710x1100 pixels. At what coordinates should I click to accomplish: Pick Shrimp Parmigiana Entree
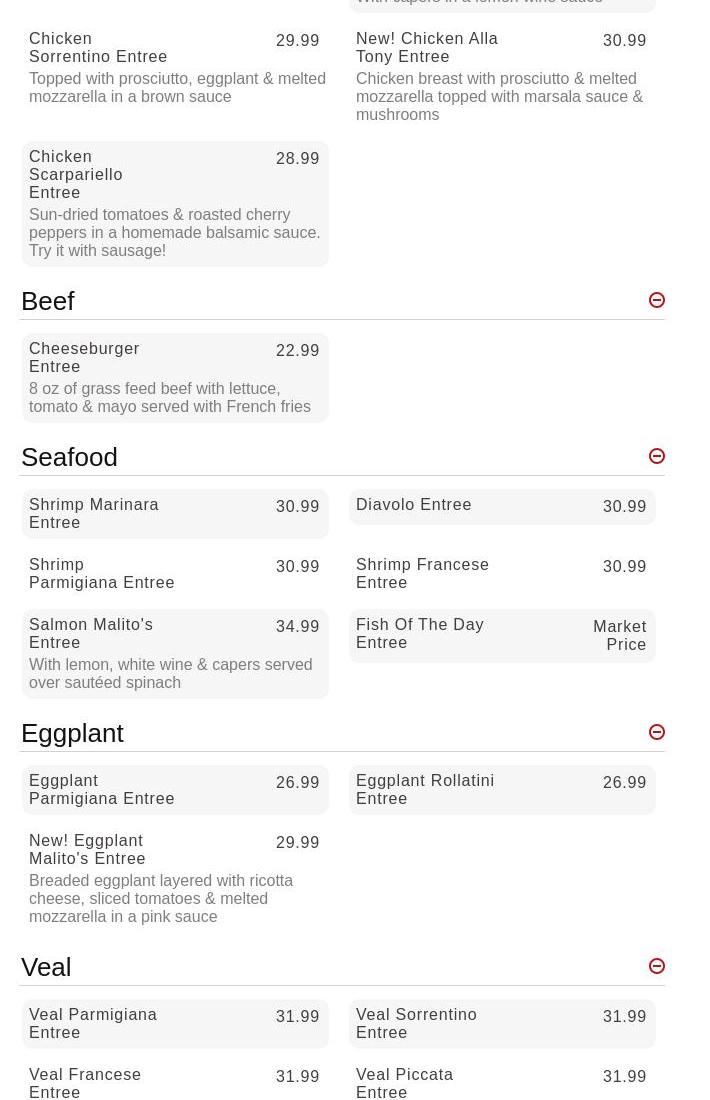(175, 573)
